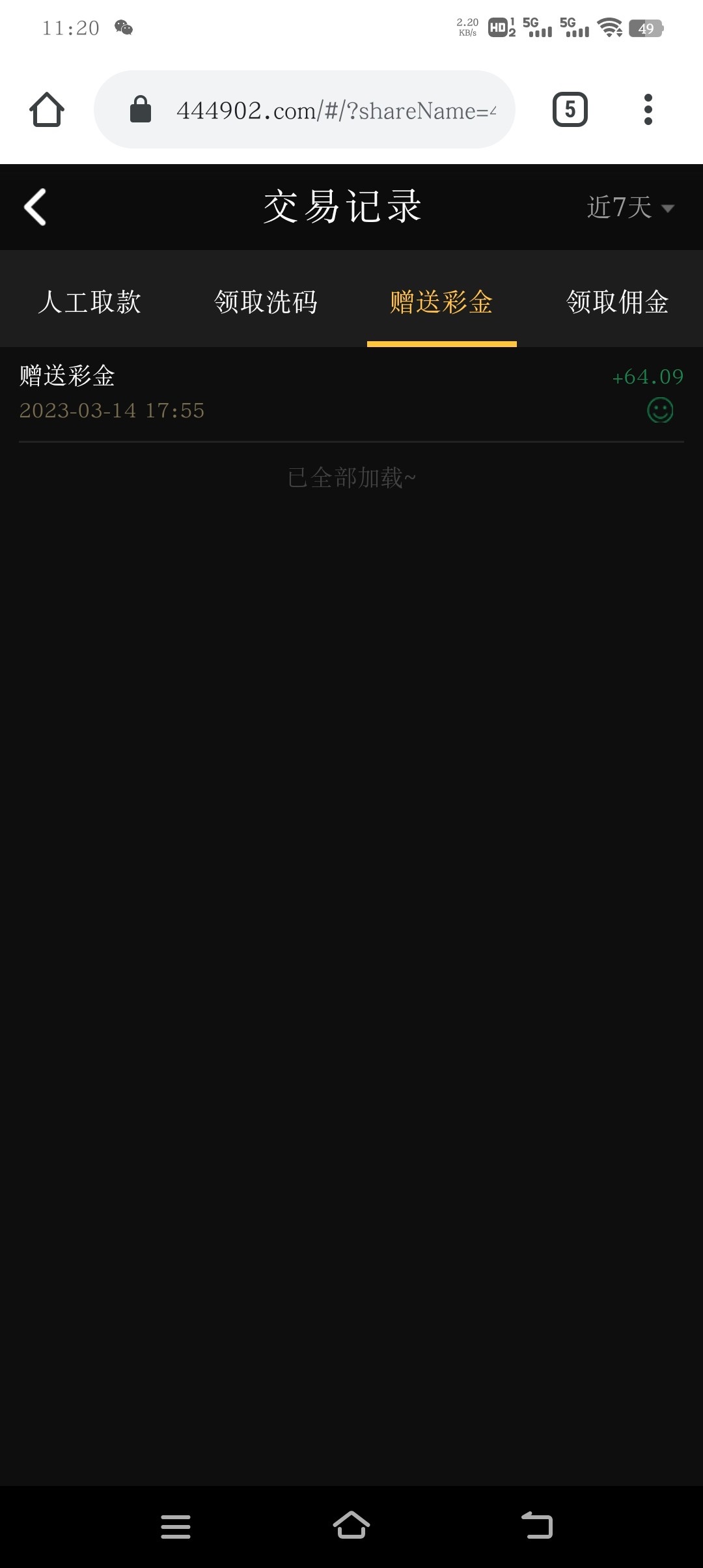Tap the system recent apps button
The height and width of the screenshot is (1568, 703).
click(x=176, y=1526)
